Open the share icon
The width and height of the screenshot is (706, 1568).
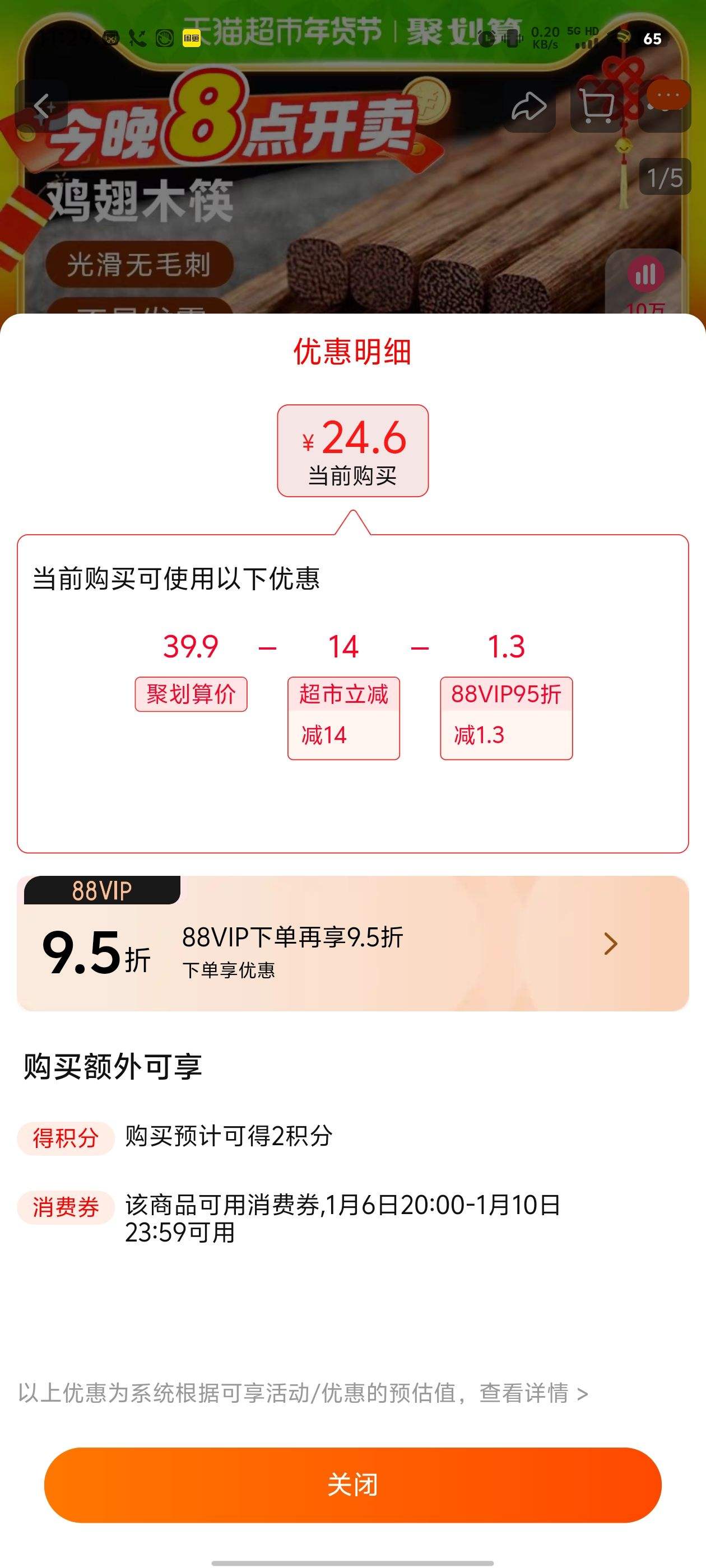(529, 106)
